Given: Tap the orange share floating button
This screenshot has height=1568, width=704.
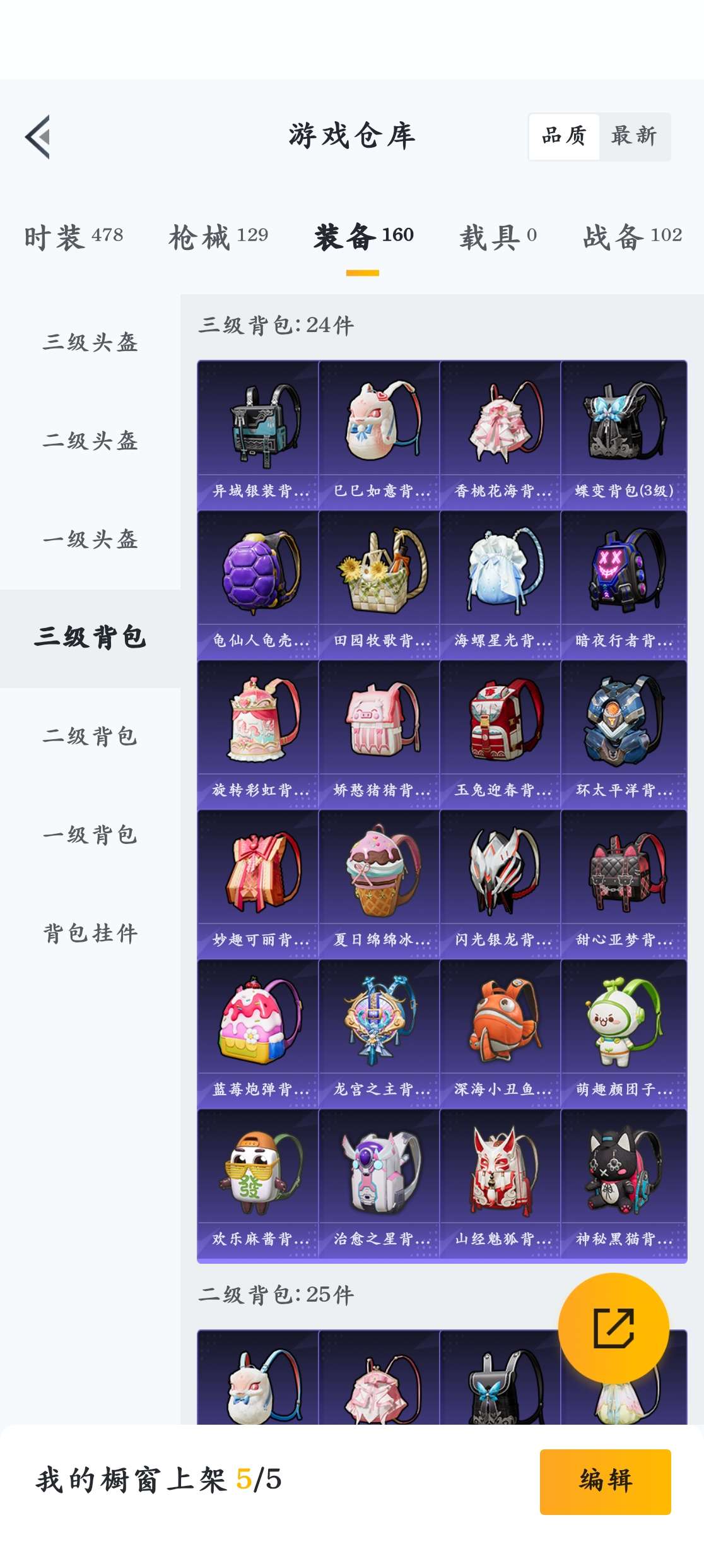Looking at the screenshot, I should coord(613,1328).
